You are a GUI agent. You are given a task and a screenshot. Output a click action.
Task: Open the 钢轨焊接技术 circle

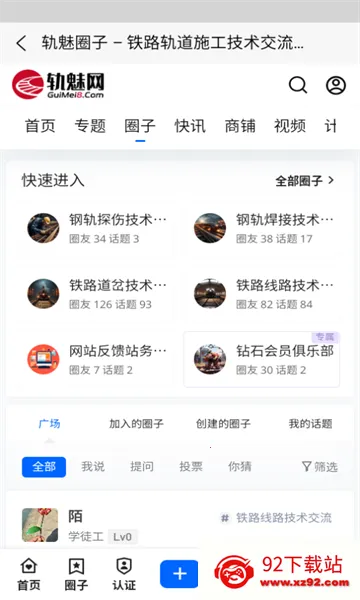(264, 228)
